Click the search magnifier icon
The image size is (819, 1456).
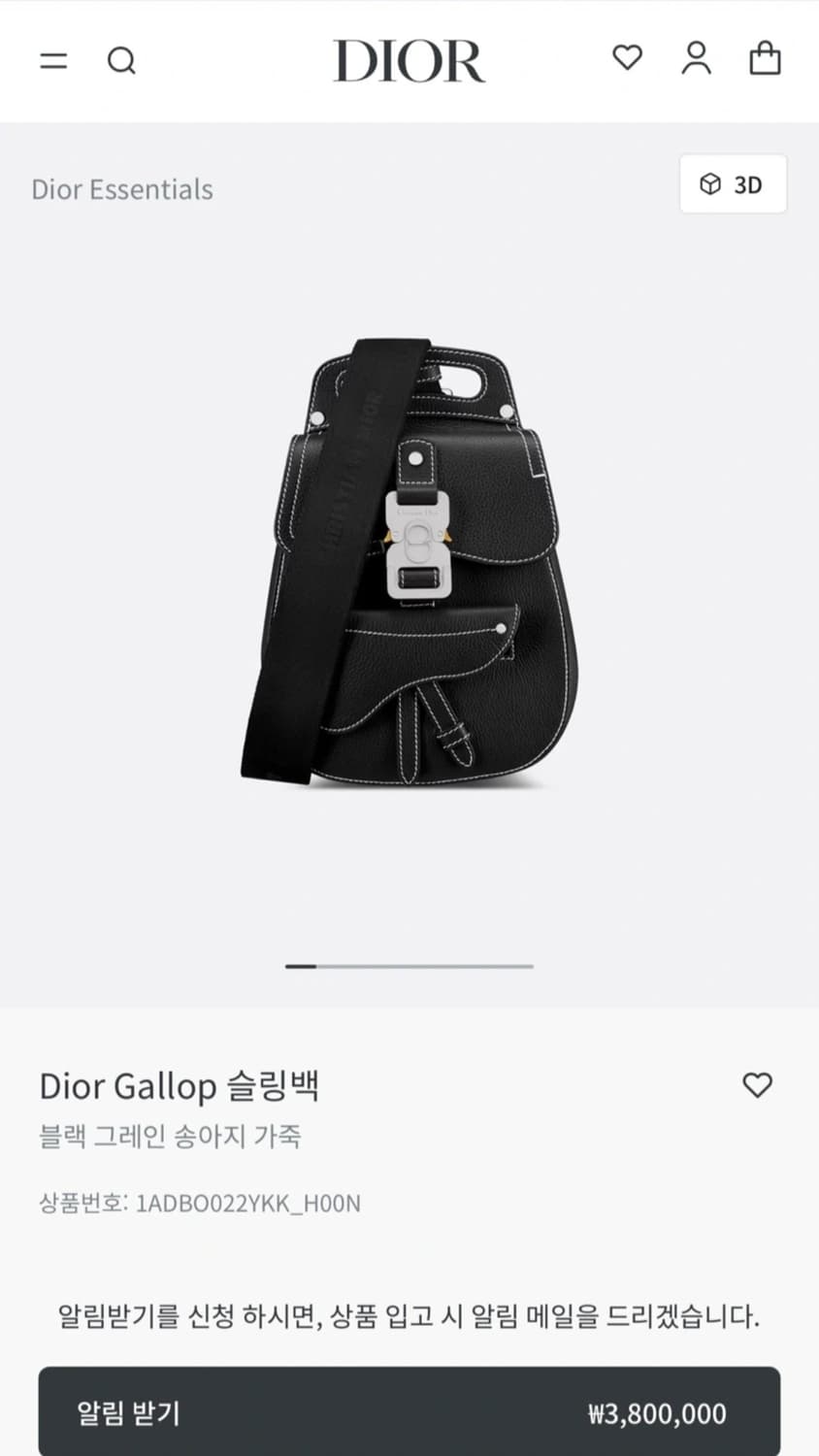[x=122, y=60]
